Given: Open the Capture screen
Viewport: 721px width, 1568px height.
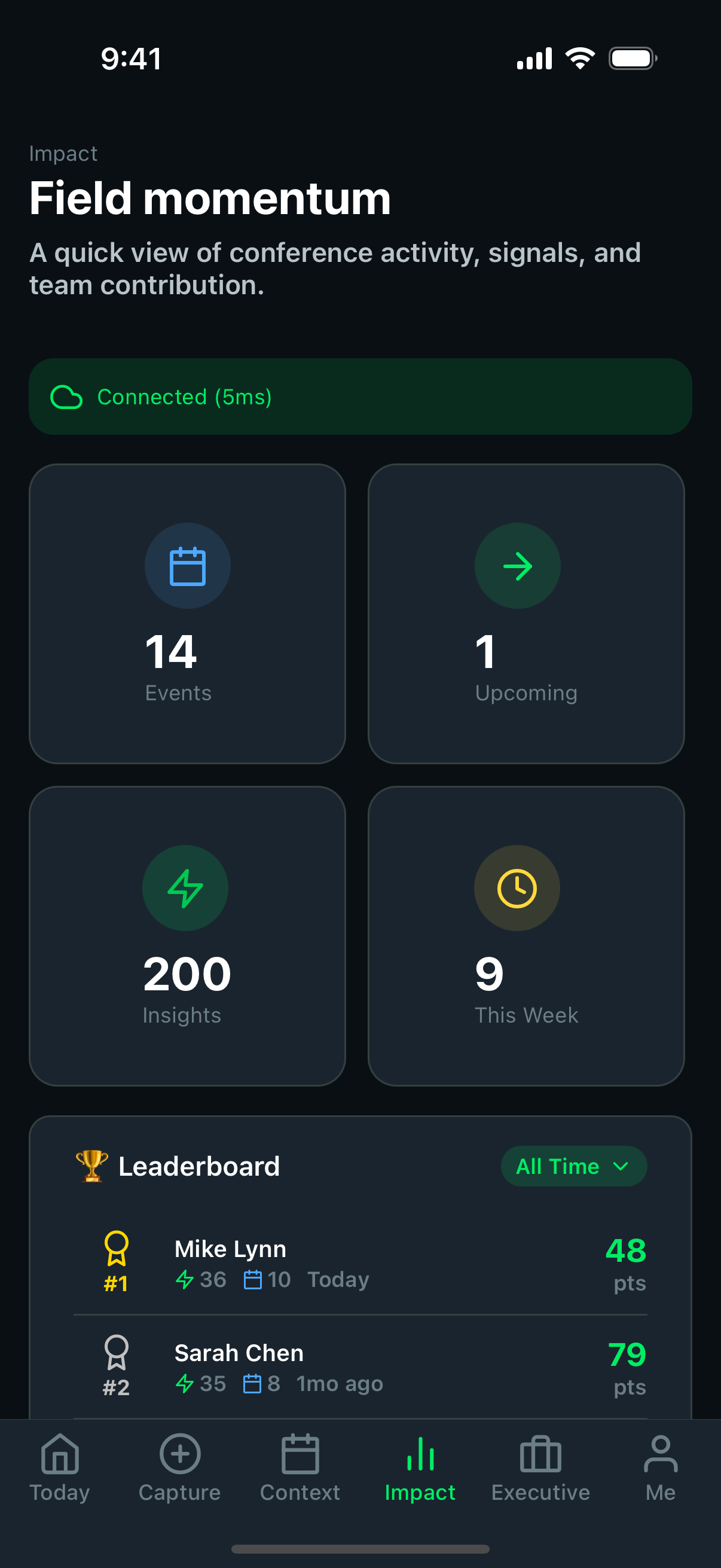Looking at the screenshot, I should click(178, 1473).
